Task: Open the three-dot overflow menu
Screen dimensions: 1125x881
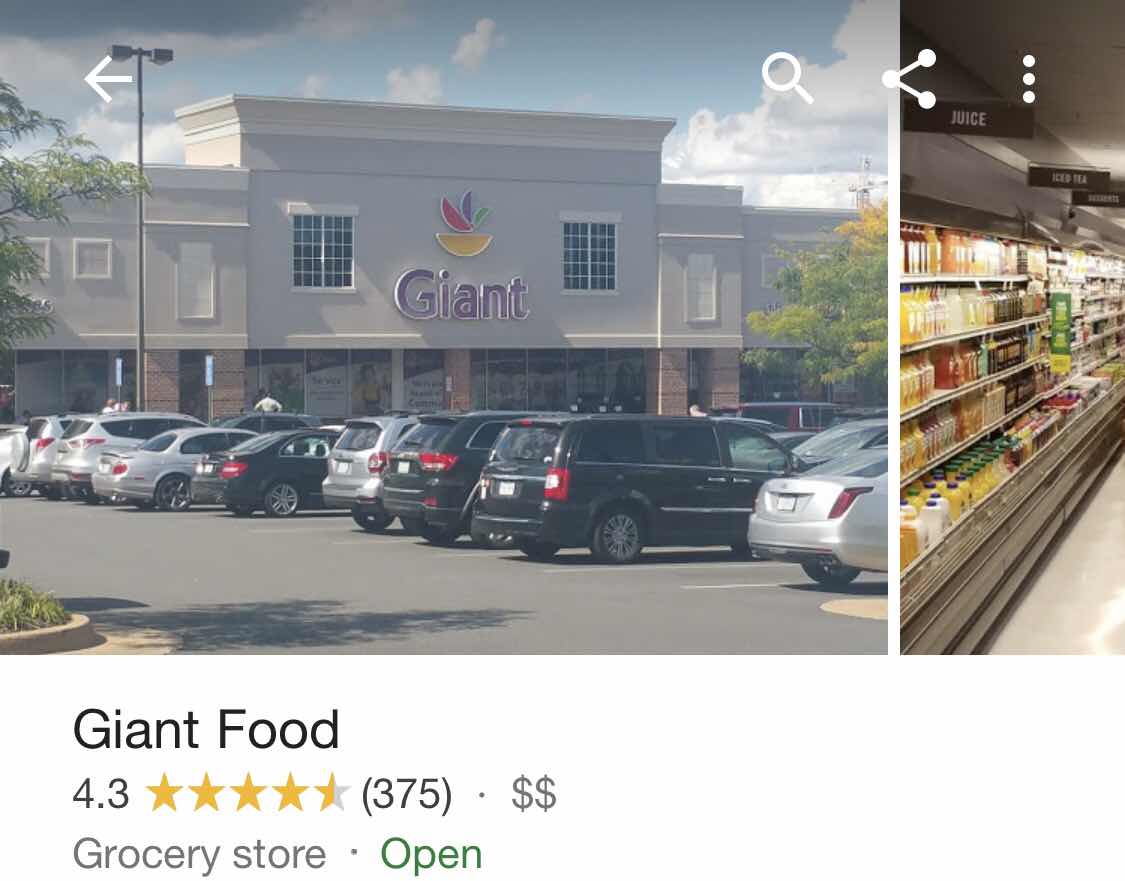Action: coord(1029,79)
